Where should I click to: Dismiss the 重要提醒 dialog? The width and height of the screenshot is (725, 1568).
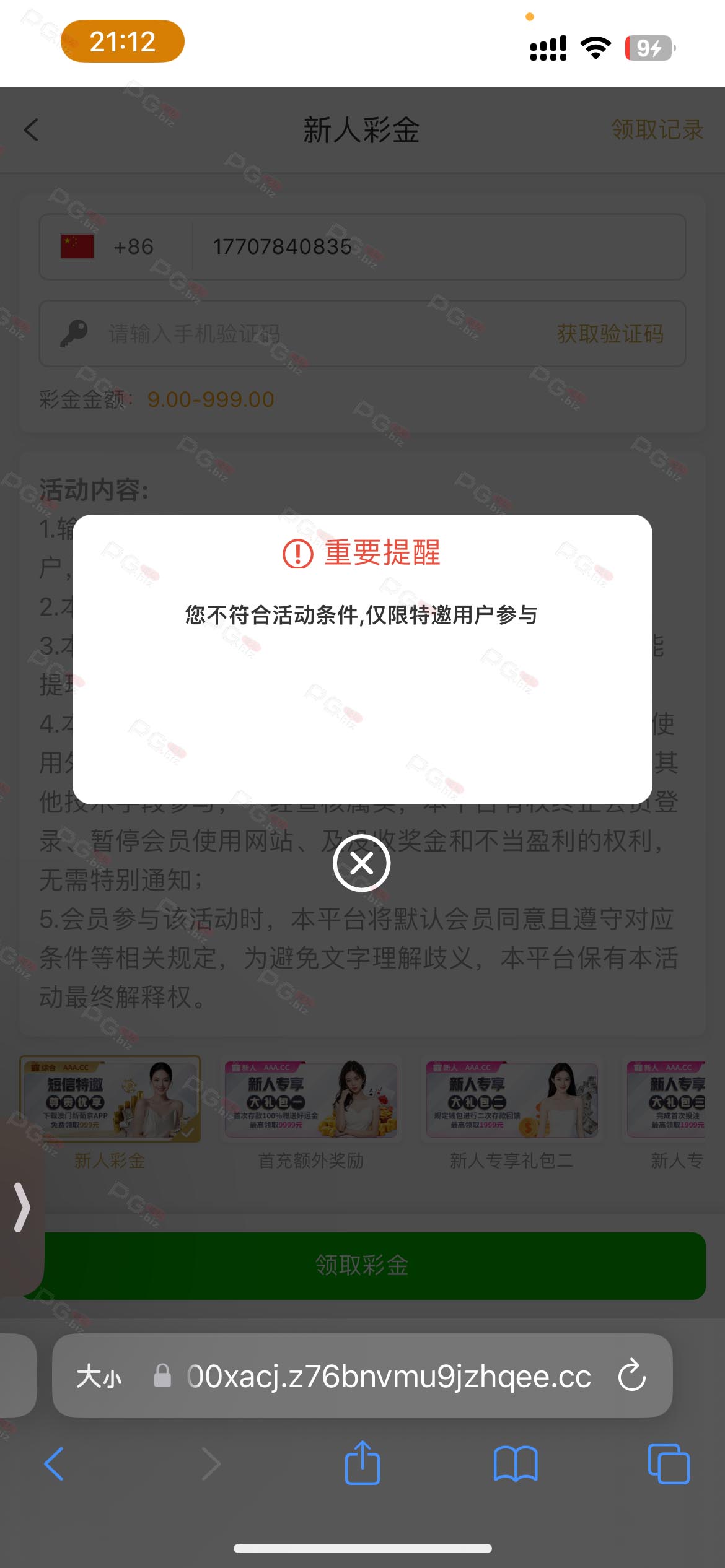click(x=361, y=863)
